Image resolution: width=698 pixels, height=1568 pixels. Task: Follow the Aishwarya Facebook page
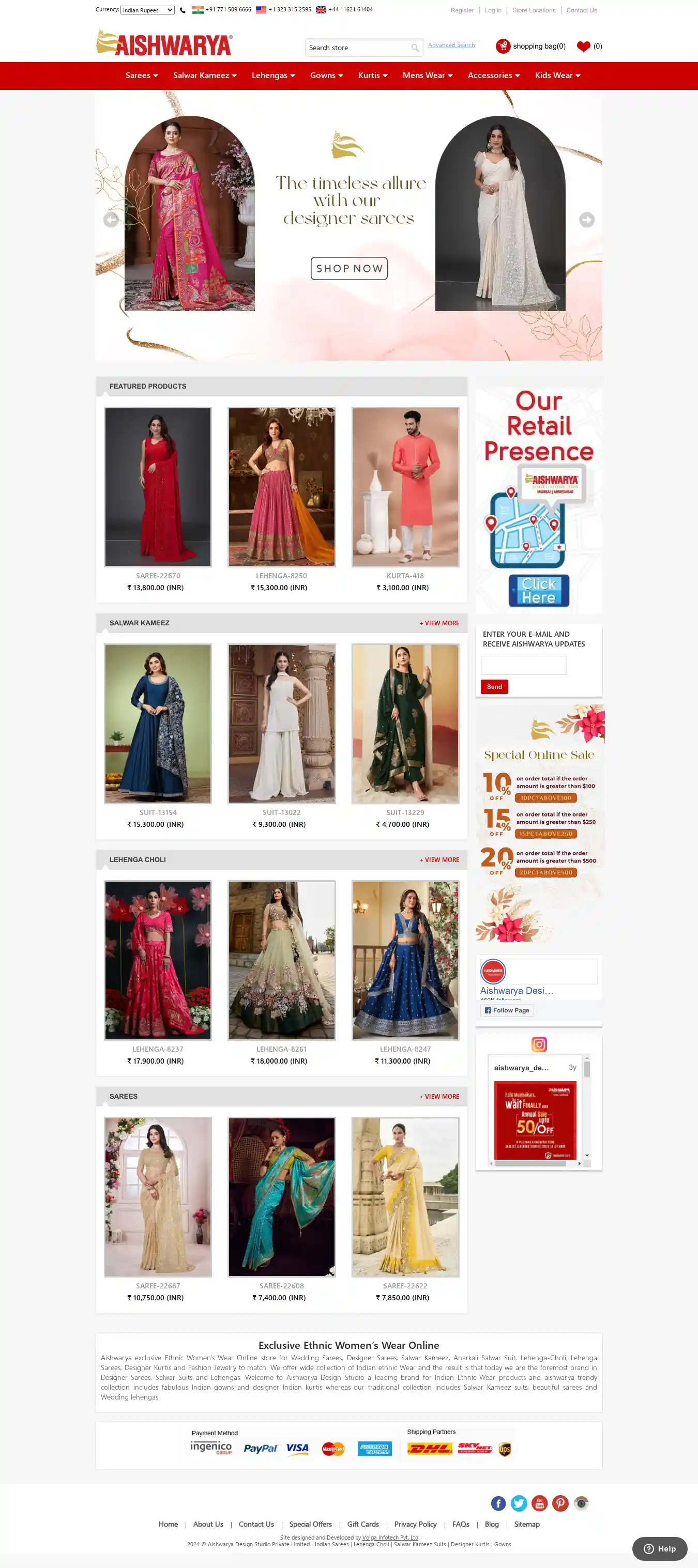507,1010
